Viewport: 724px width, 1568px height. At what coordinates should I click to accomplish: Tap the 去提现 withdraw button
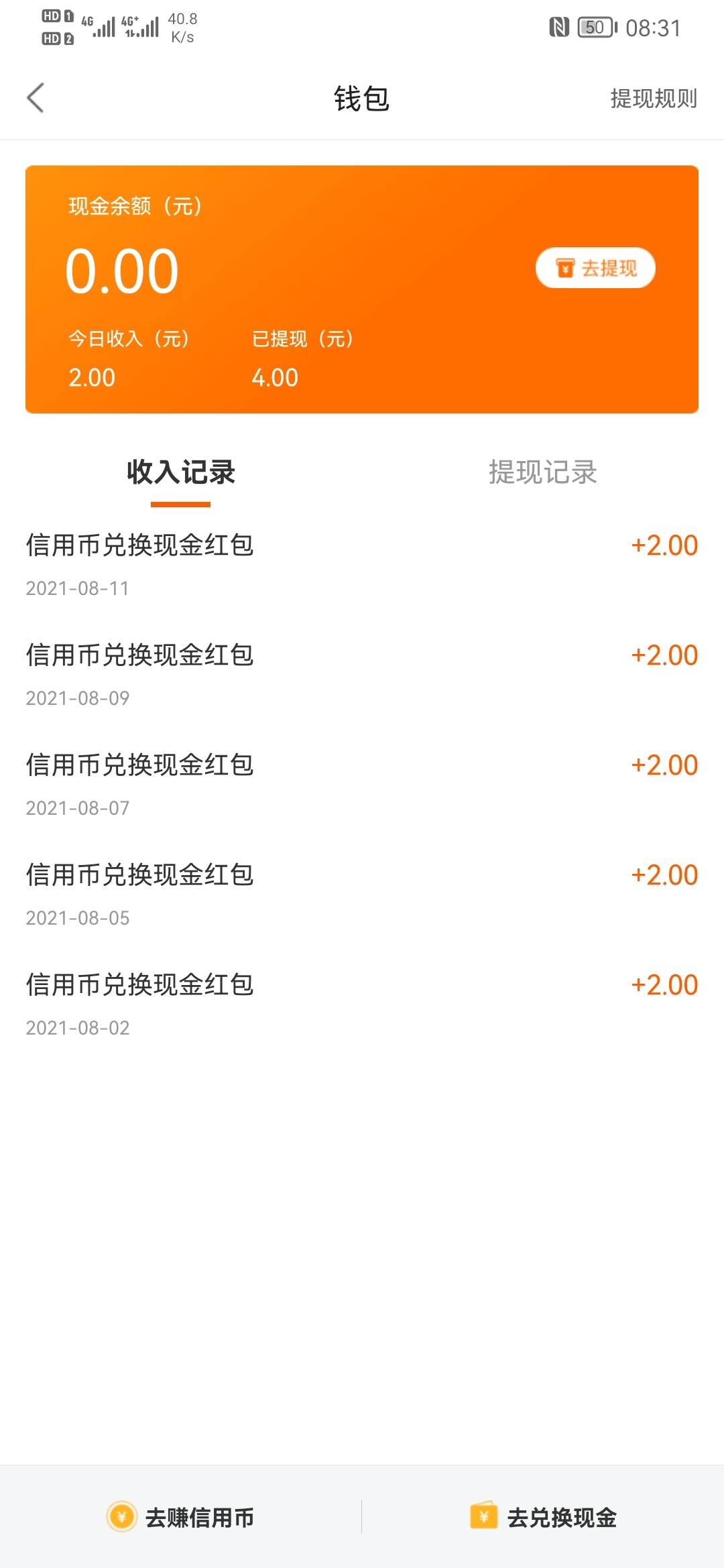point(595,268)
